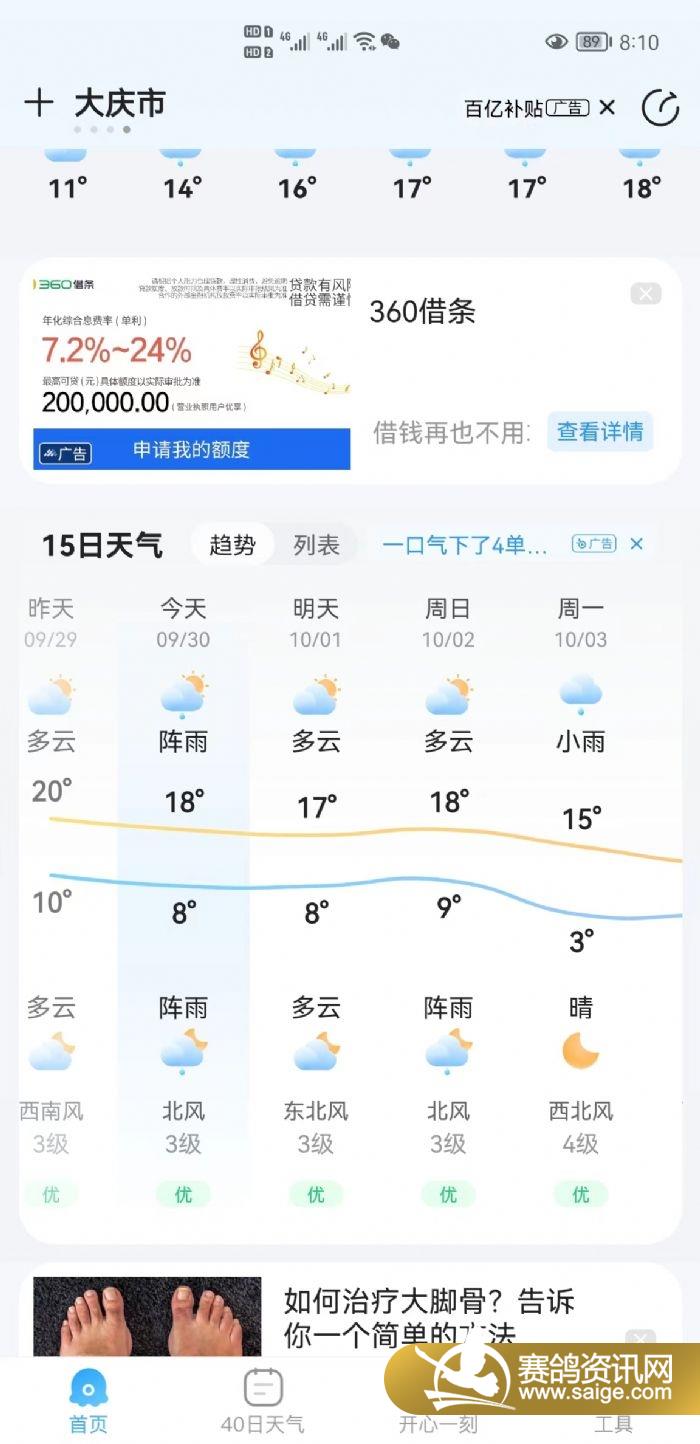The width and height of the screenshot is (700, 1444).
Task: Dismiss the 百亿补贴 ad in header
Action: coord(607,108)
